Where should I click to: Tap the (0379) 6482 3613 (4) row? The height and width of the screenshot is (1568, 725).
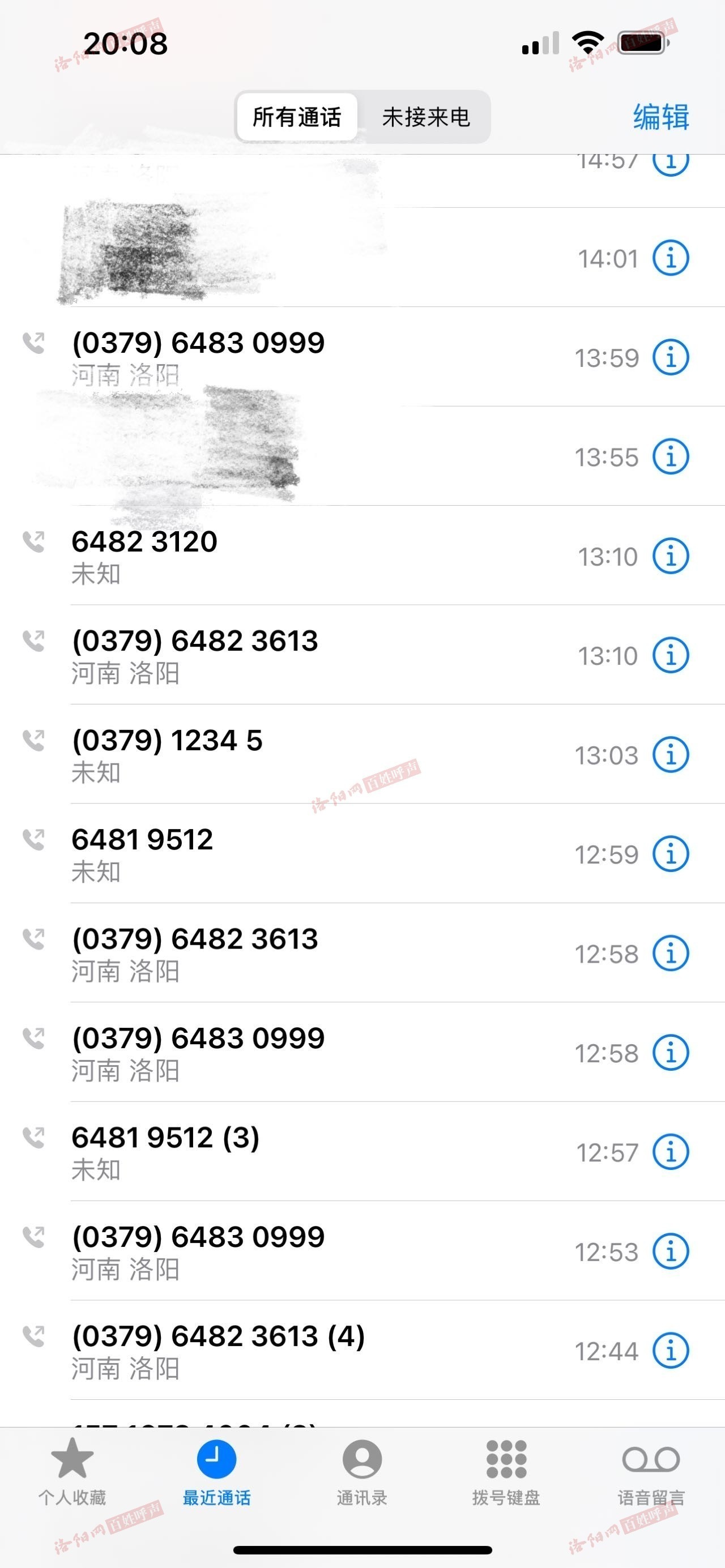coord(362,1351)
